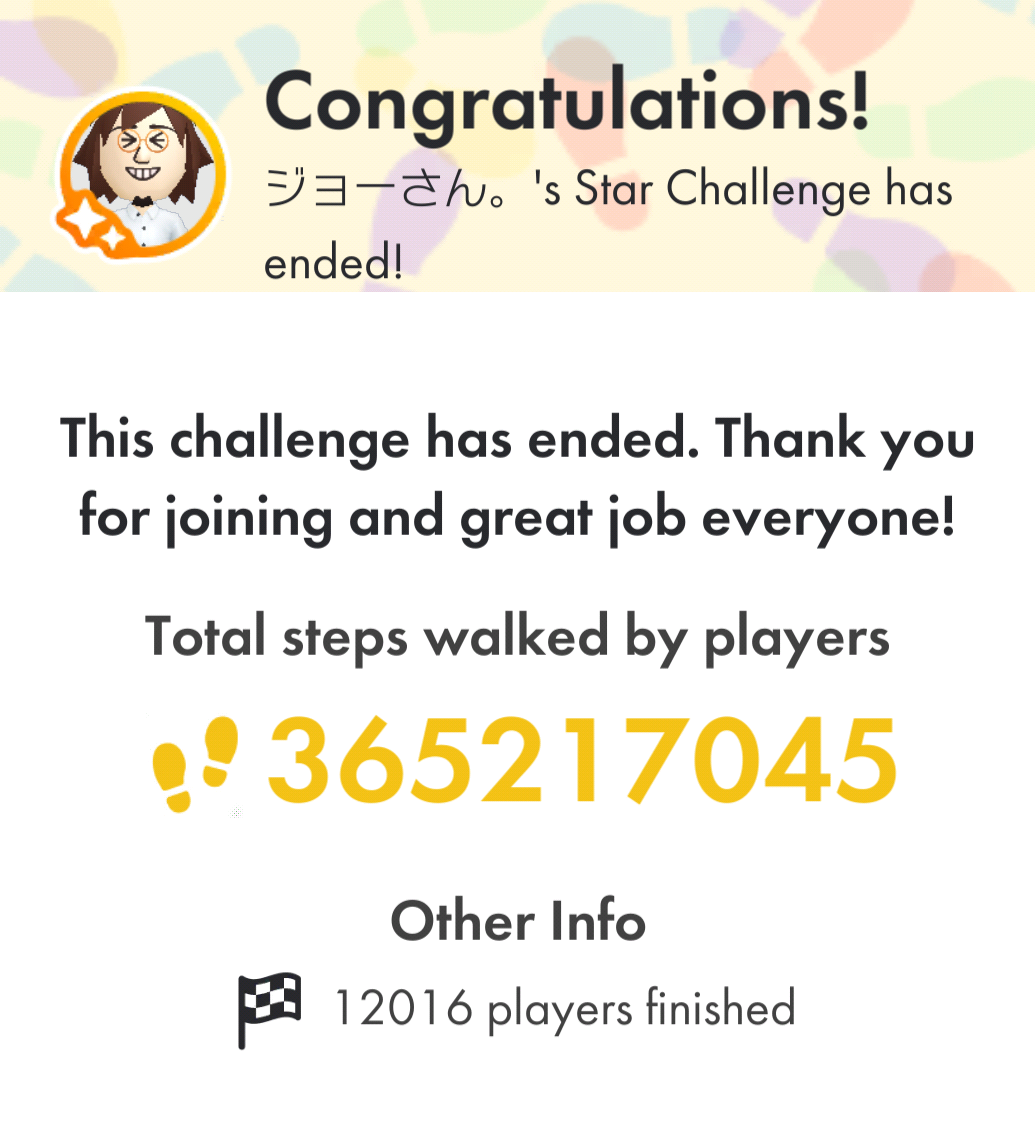Open the Star Challenge host's Mii avatar
The height and width of the screenshot is (1133, 1035).
[141, 173]
